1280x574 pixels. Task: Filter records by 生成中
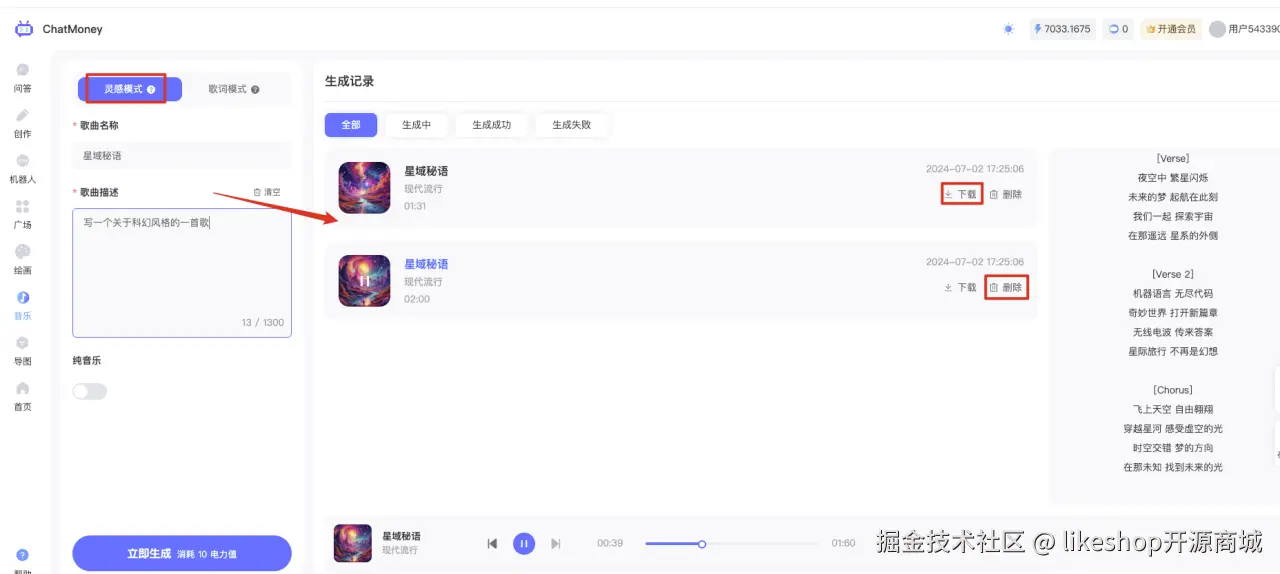coord(416,125)
